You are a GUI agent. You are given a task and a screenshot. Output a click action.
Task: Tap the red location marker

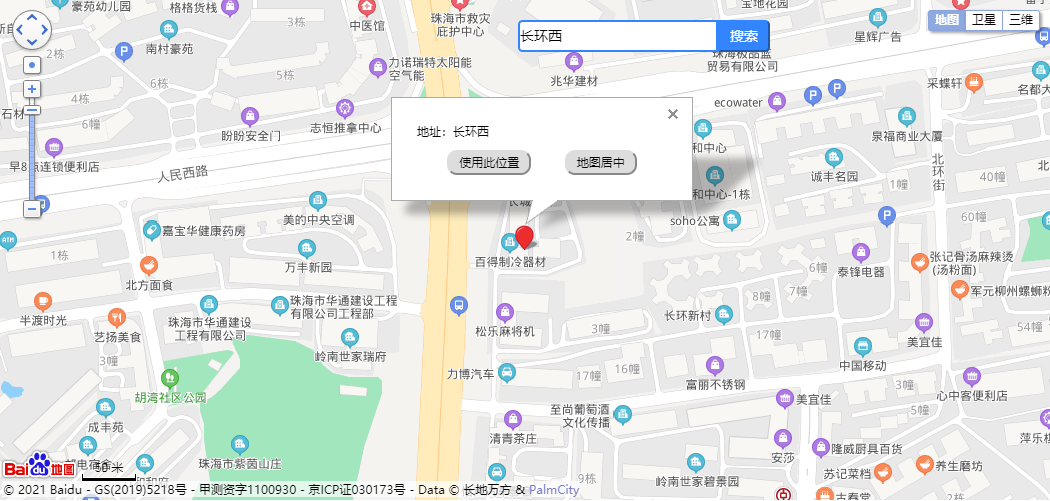524,237
